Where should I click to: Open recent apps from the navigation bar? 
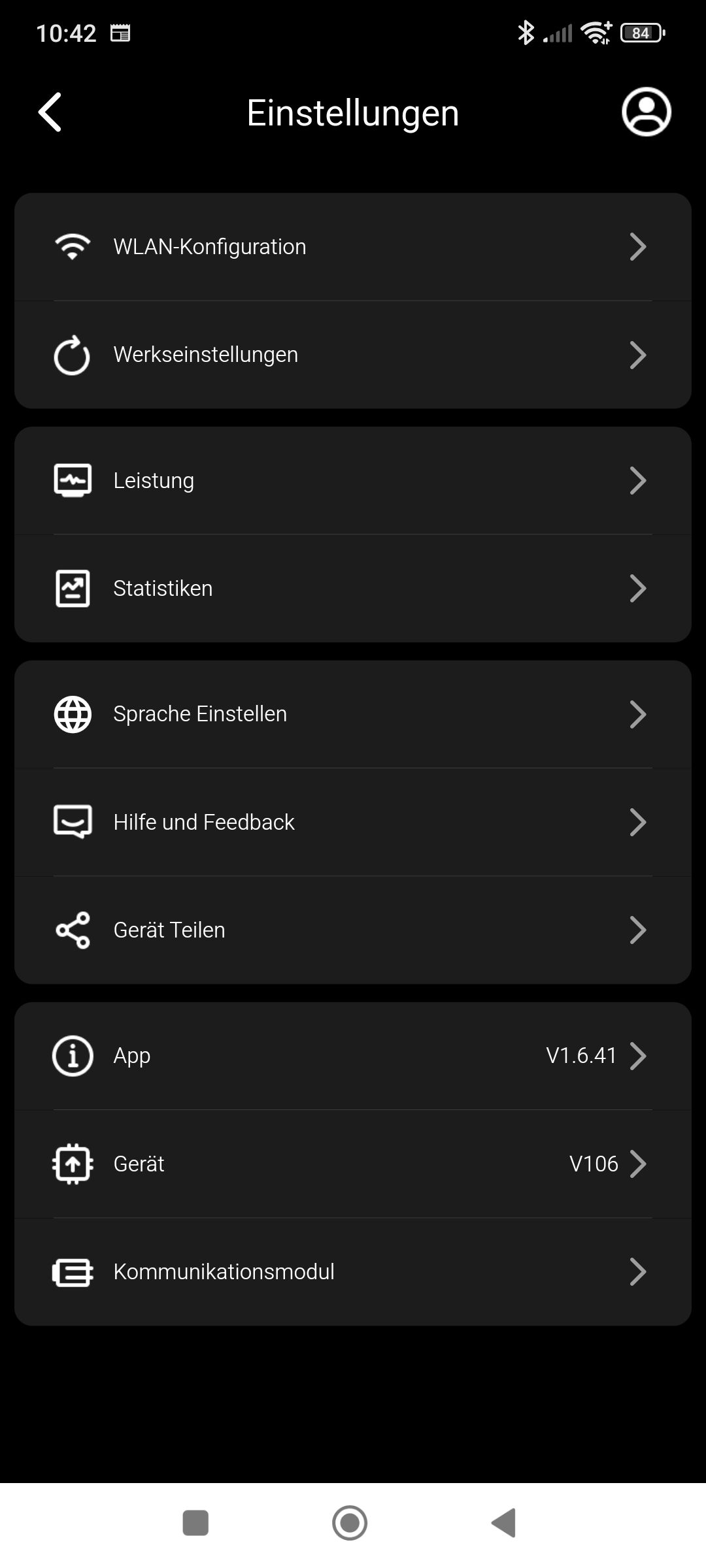click(x=195, y=1523)
